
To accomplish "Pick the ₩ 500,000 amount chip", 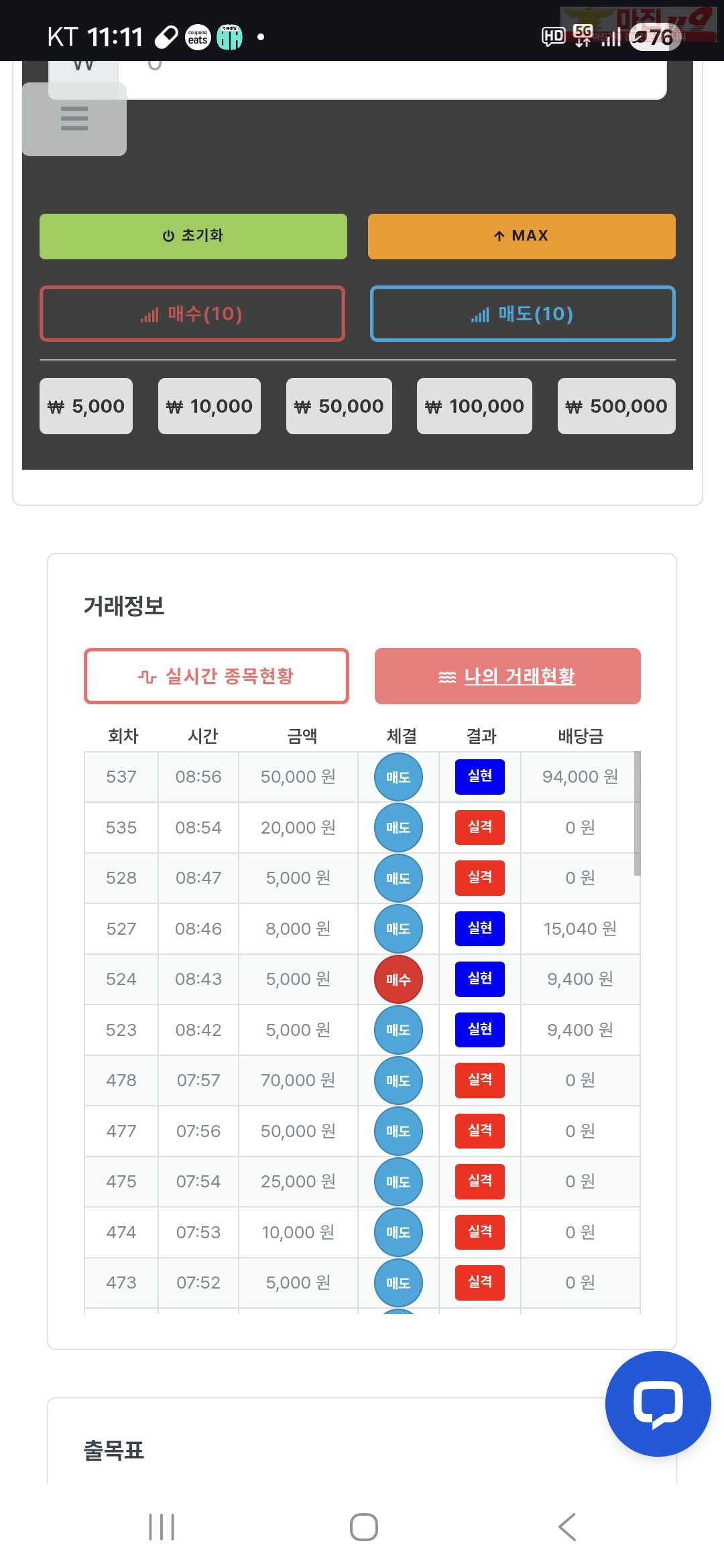I will (x=616, y=406).
